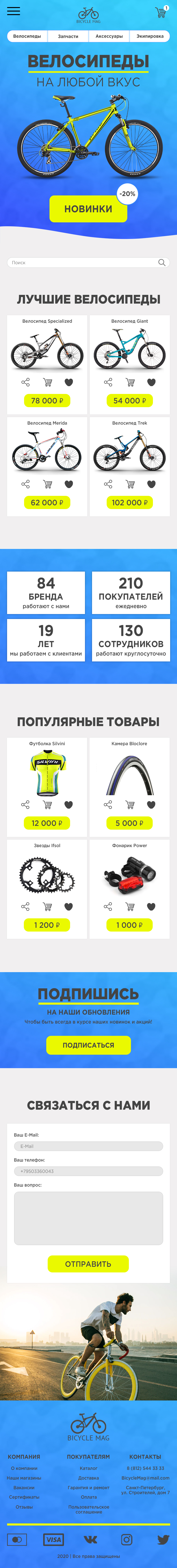Tap the ПОДПИСАТЬСЯ button

(88, 1045)
